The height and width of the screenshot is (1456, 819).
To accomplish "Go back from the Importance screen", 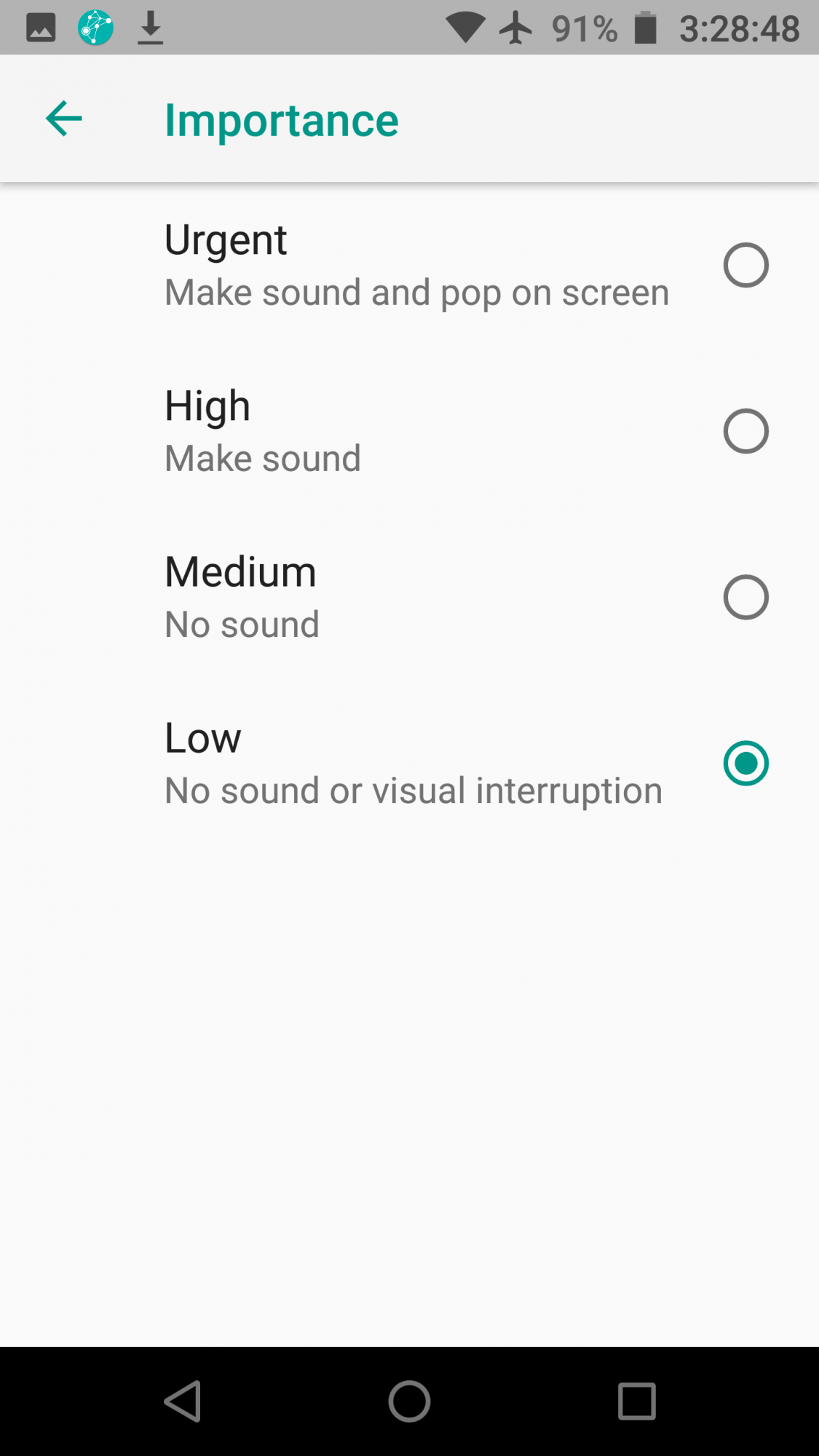I will (x=64, y=119).
